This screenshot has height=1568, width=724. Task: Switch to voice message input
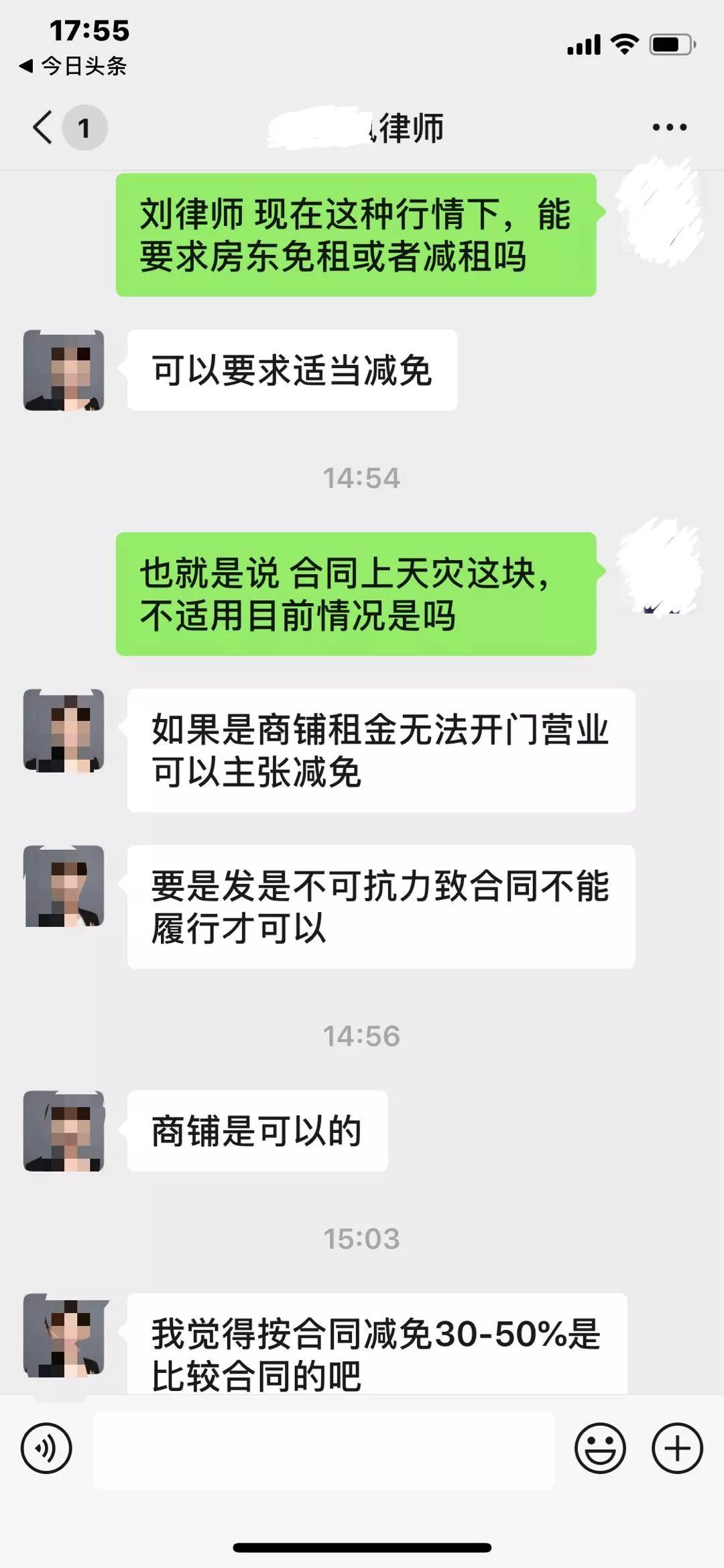pos(46,1448)
